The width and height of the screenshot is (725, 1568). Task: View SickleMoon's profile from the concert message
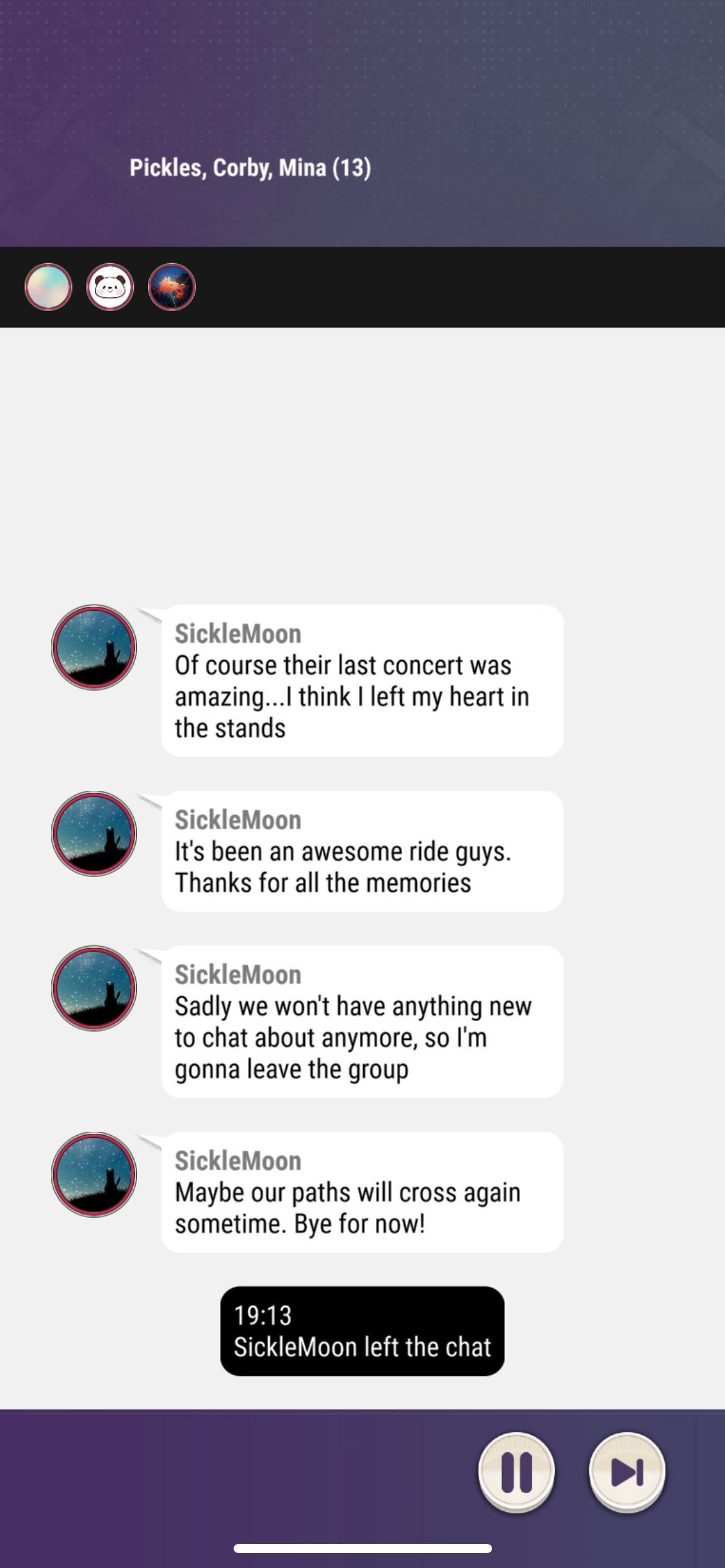(x=94, y=647)
